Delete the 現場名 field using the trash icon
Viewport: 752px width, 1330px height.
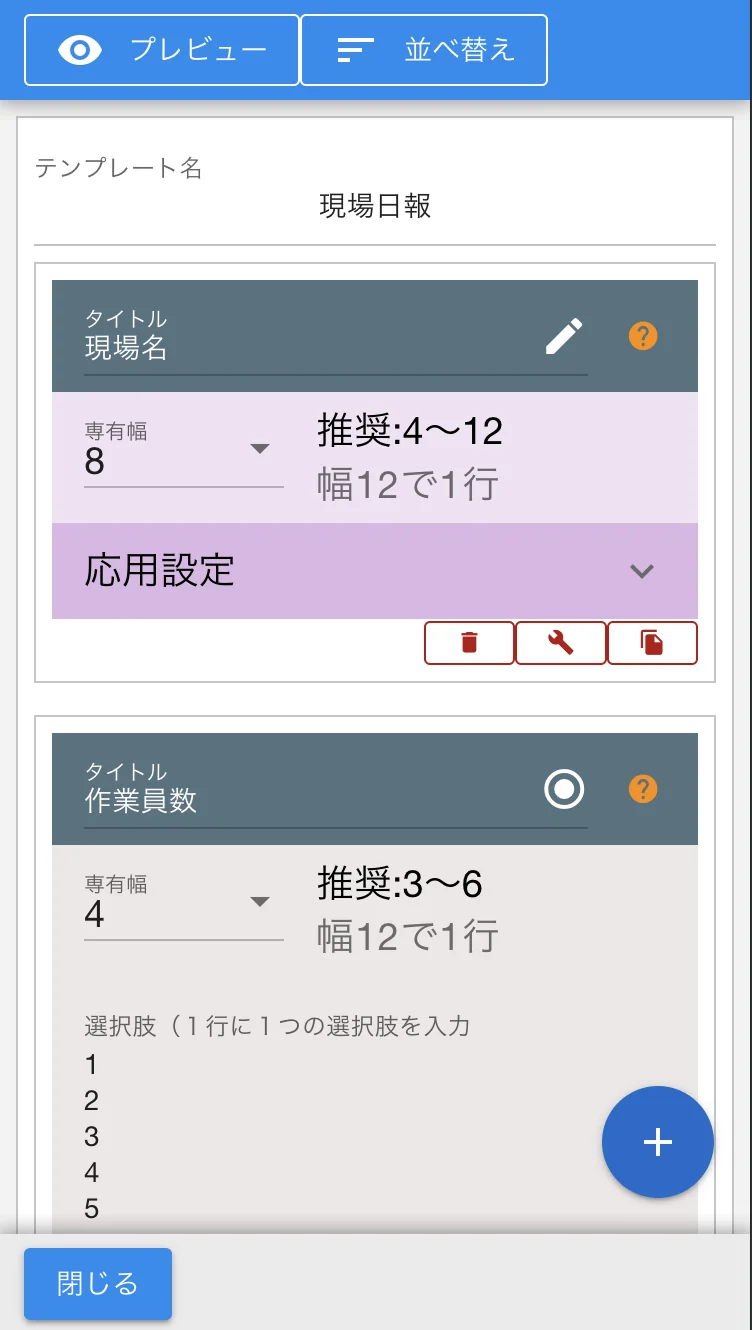point(469,643)
